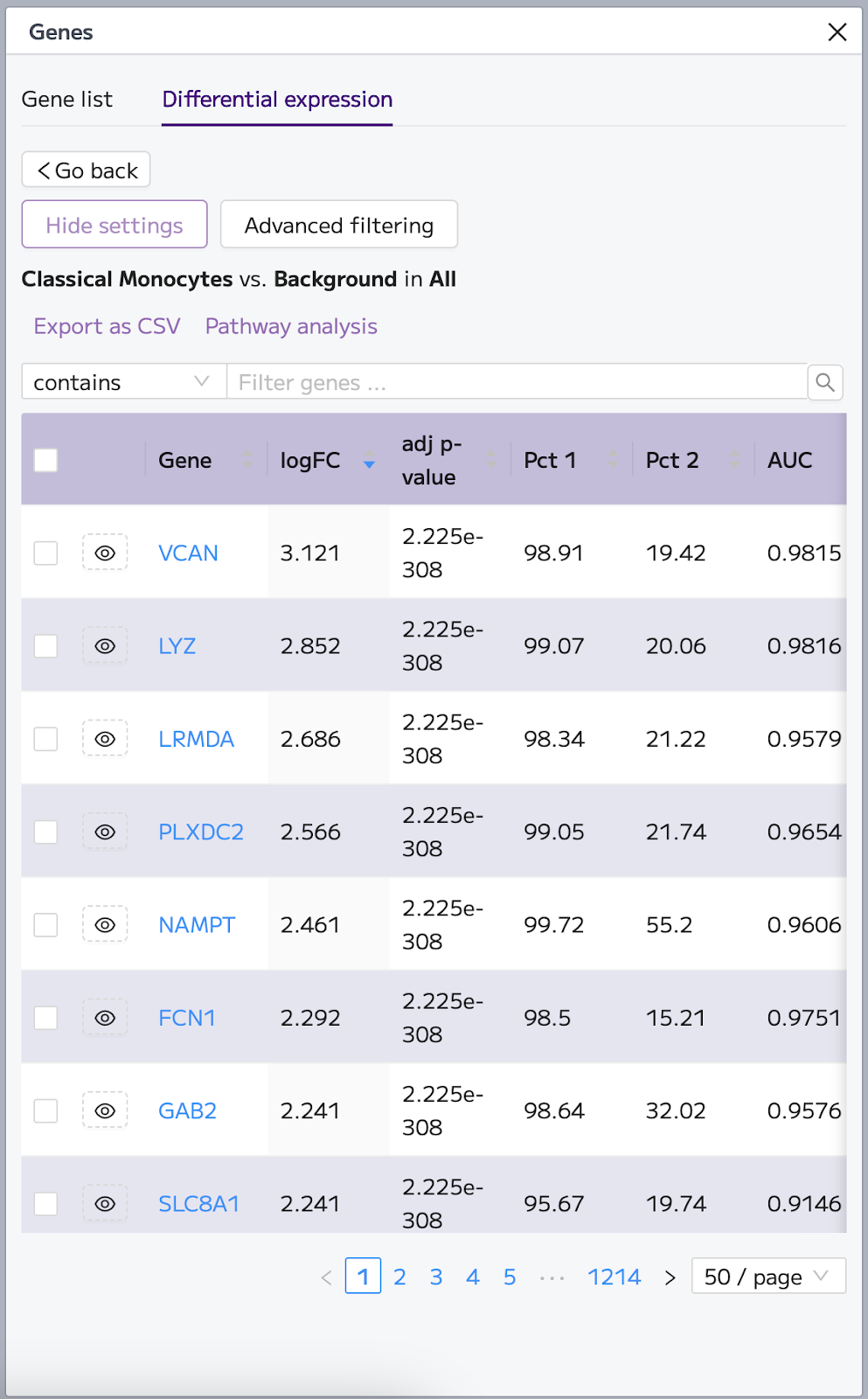Change the 50 / page size
The image size is (868, 1399).
point(768,1276)
